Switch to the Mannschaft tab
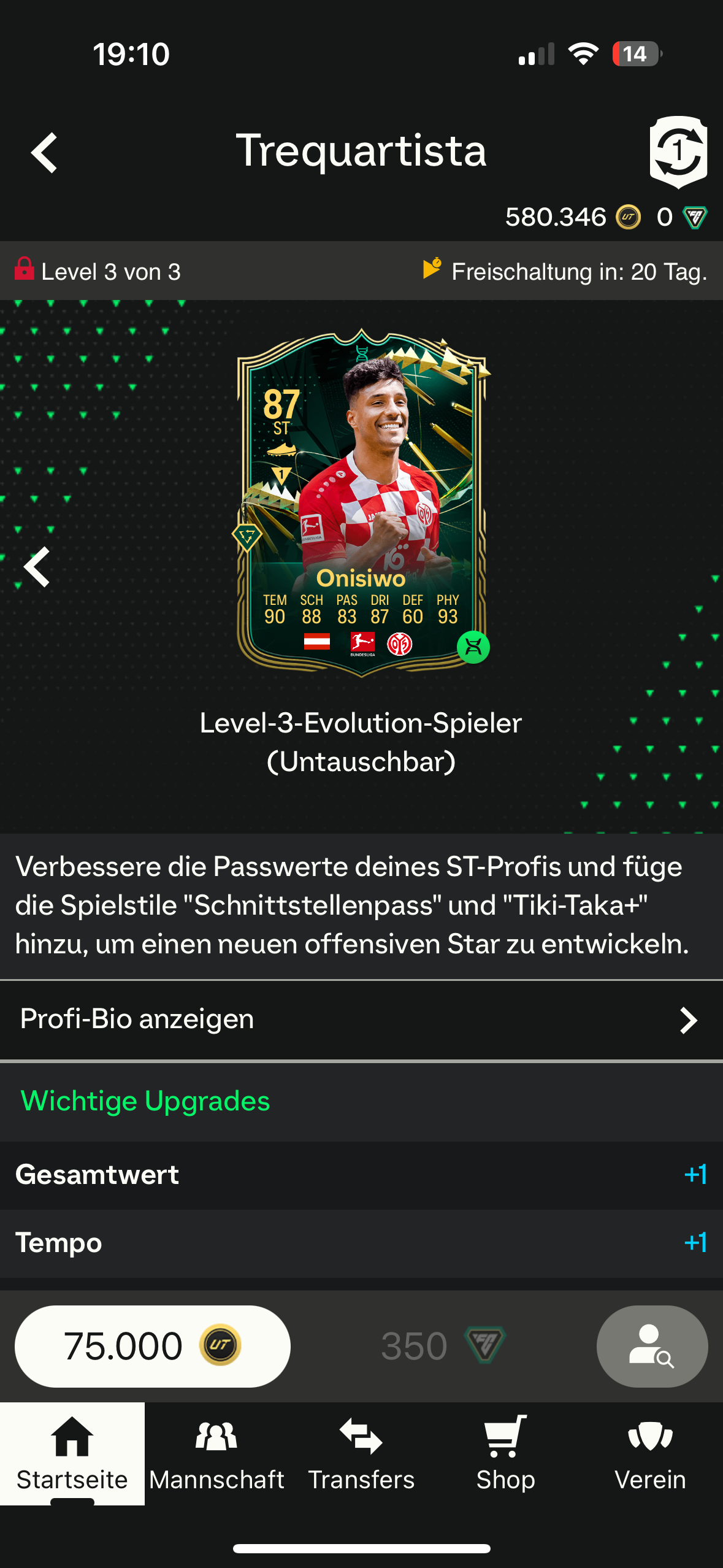 point(216,1453)
